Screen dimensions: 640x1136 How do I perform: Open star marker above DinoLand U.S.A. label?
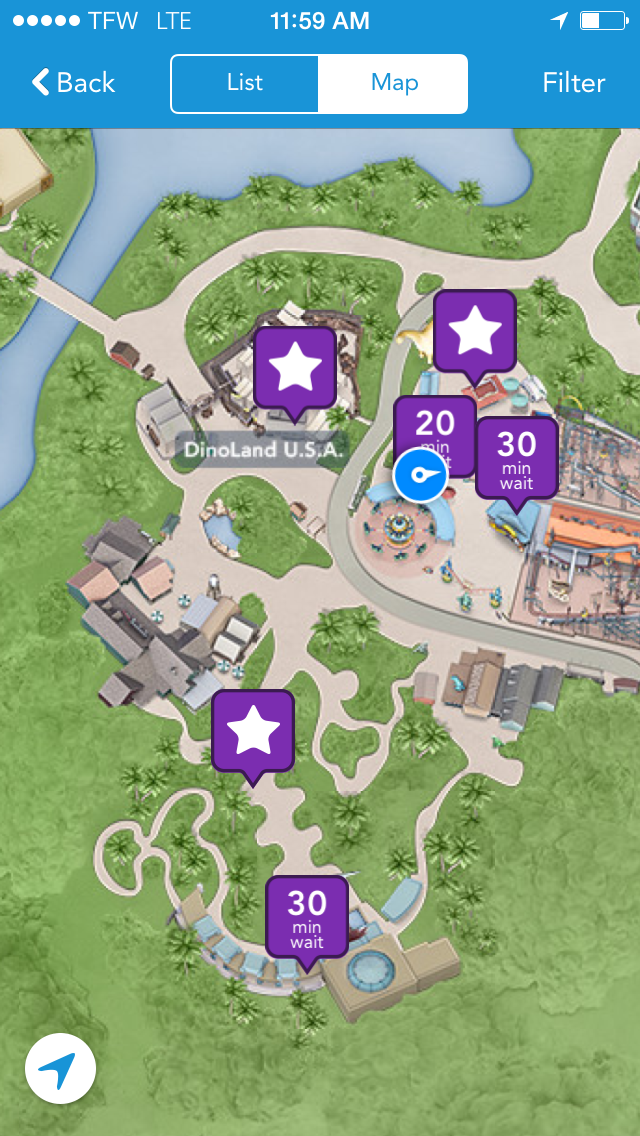294,368
